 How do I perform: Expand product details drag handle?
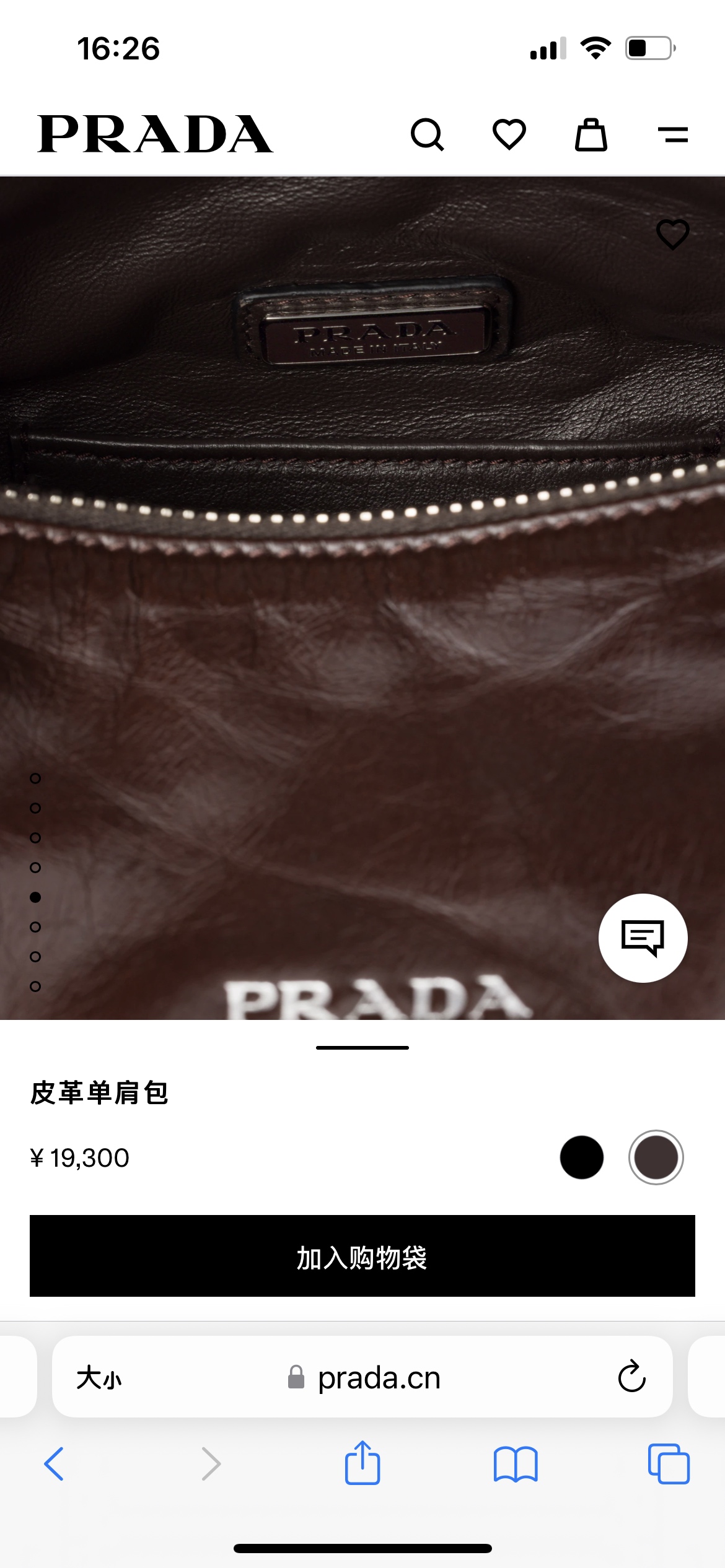pos(362,1048)
